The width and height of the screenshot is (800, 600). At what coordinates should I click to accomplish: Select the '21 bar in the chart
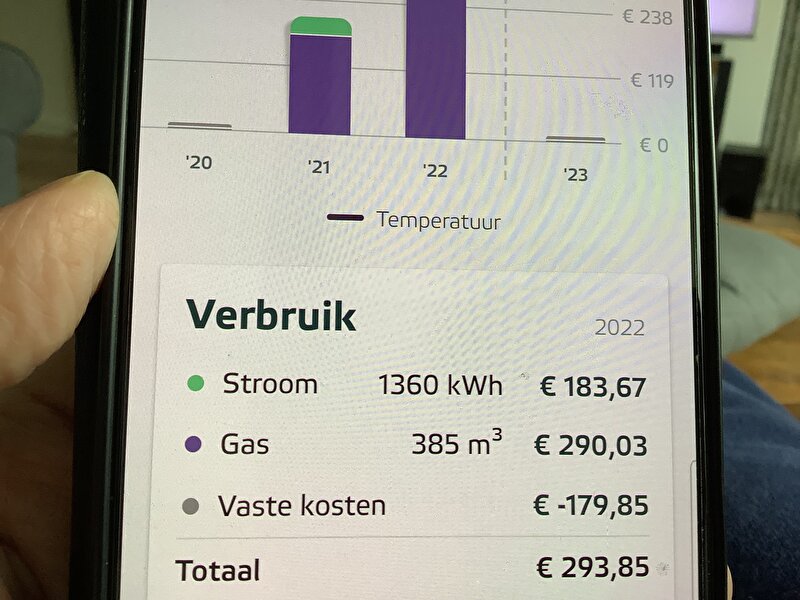pyautogui.click(x=320, y=80)
